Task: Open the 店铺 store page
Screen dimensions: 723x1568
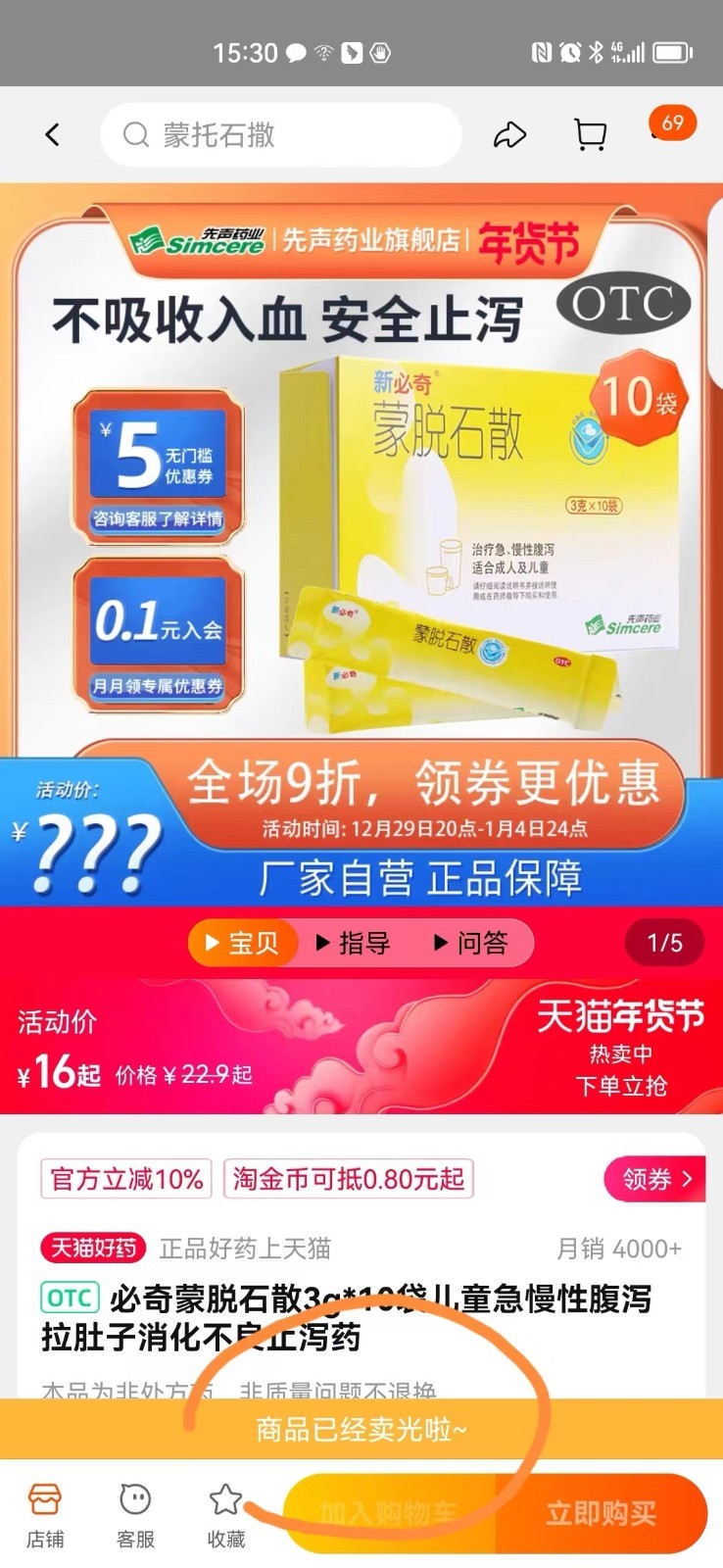Action: tap(45, 1515)
